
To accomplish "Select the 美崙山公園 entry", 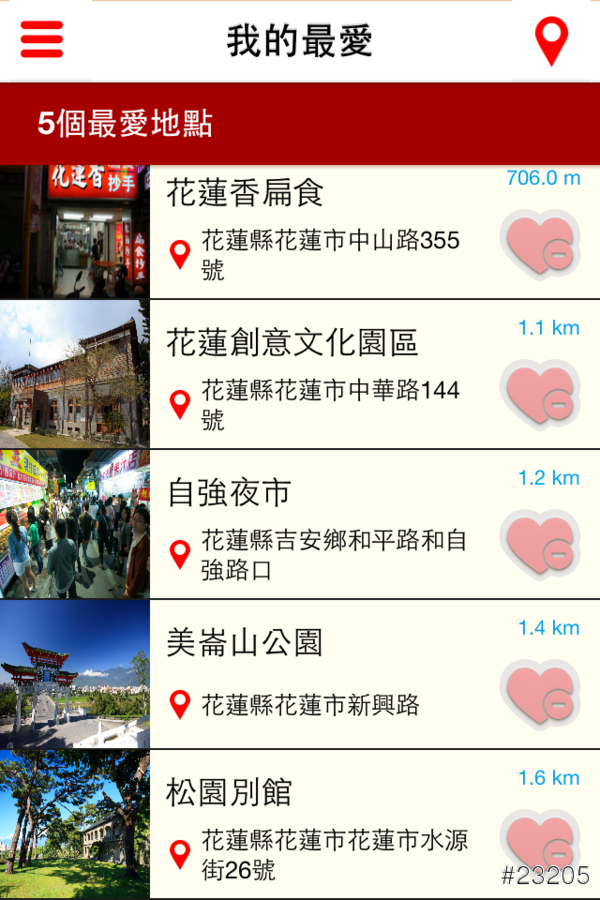I will point(300,675).
